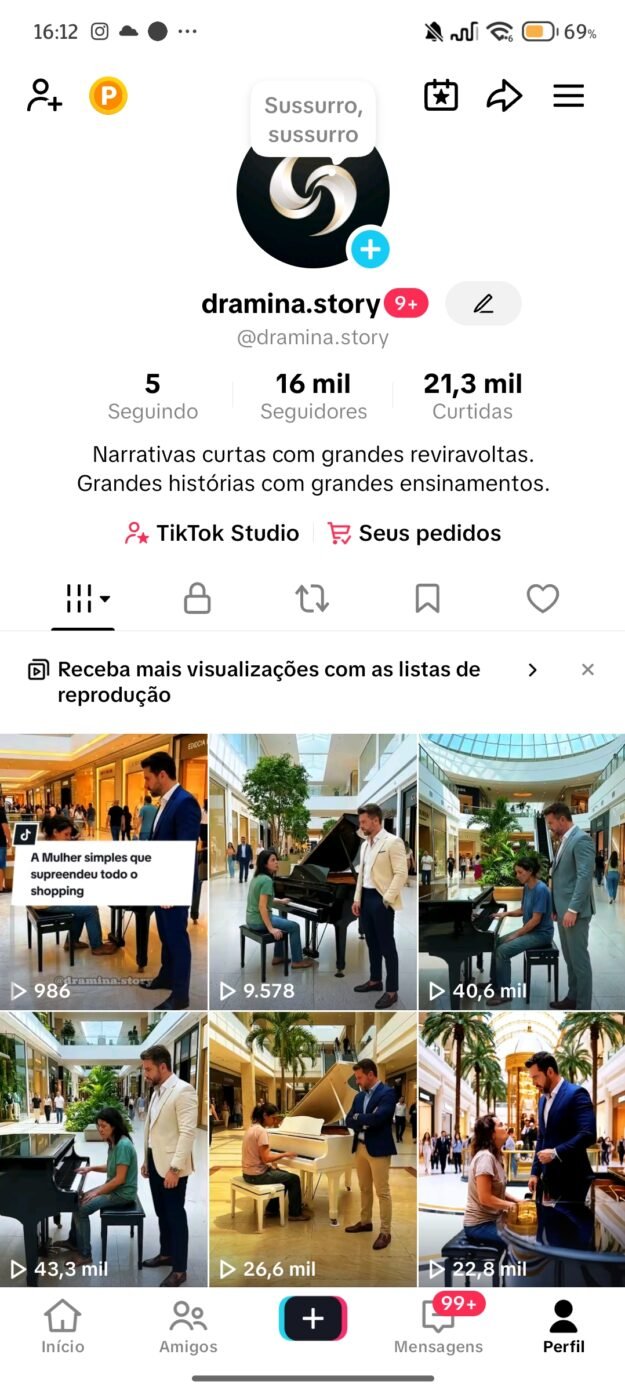Edit profile with the pencil button
Viewport: 625px width, 1391px height.
483,304
